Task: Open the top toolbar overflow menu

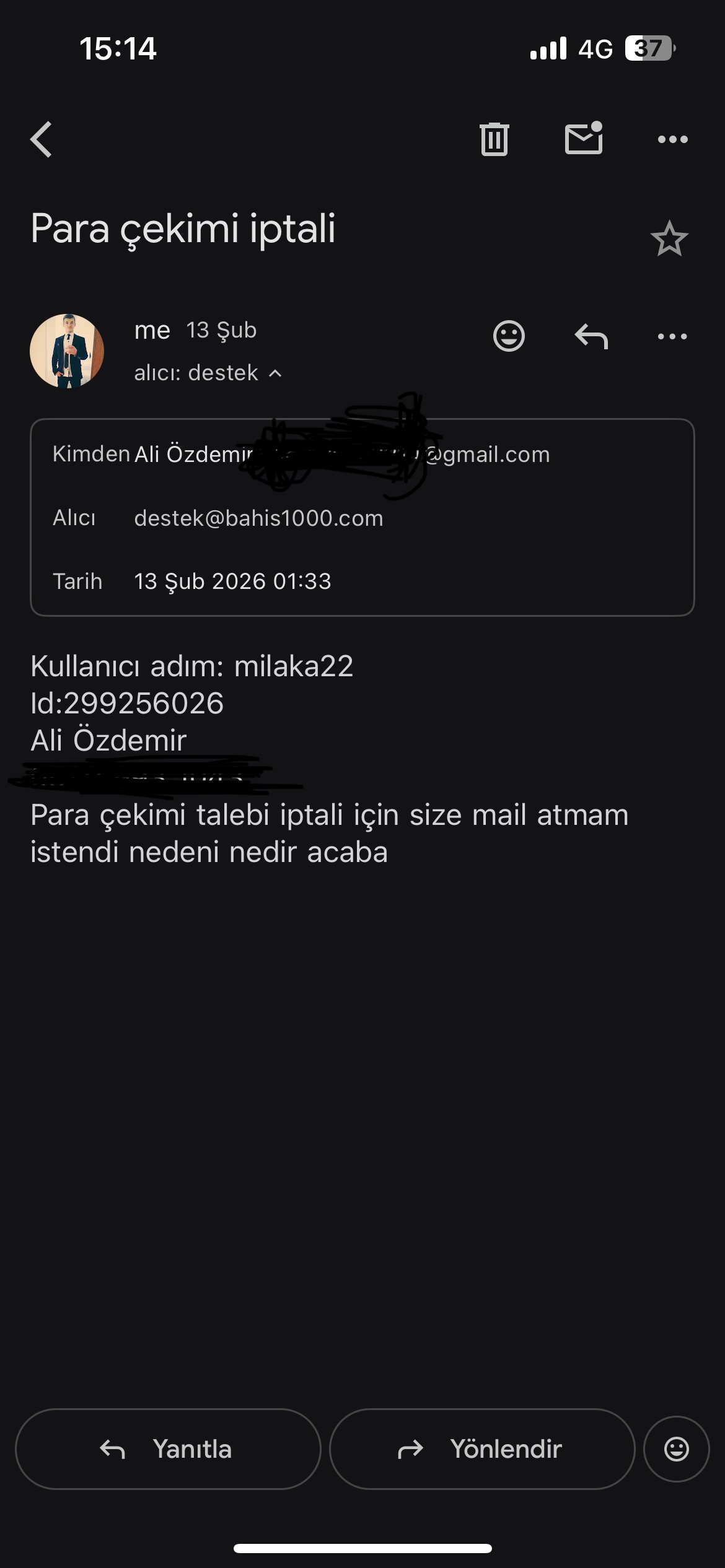Action: [x=672, y=139]
